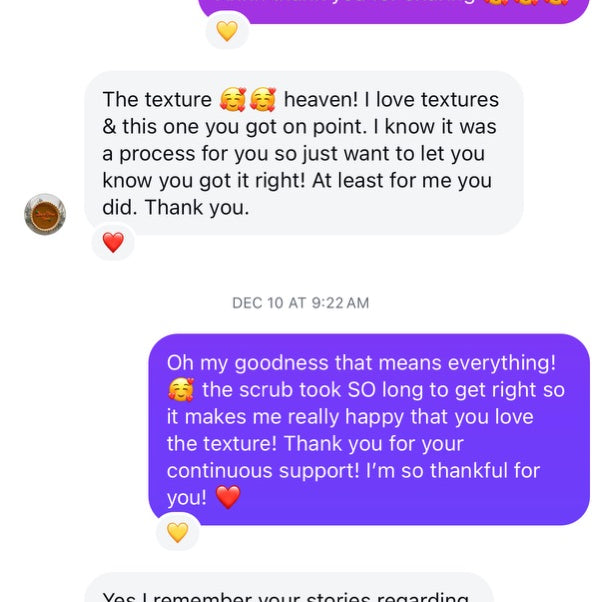
Task: Open yellow heart reaction above 'The texture' message
Action: [x=227, y=31]
